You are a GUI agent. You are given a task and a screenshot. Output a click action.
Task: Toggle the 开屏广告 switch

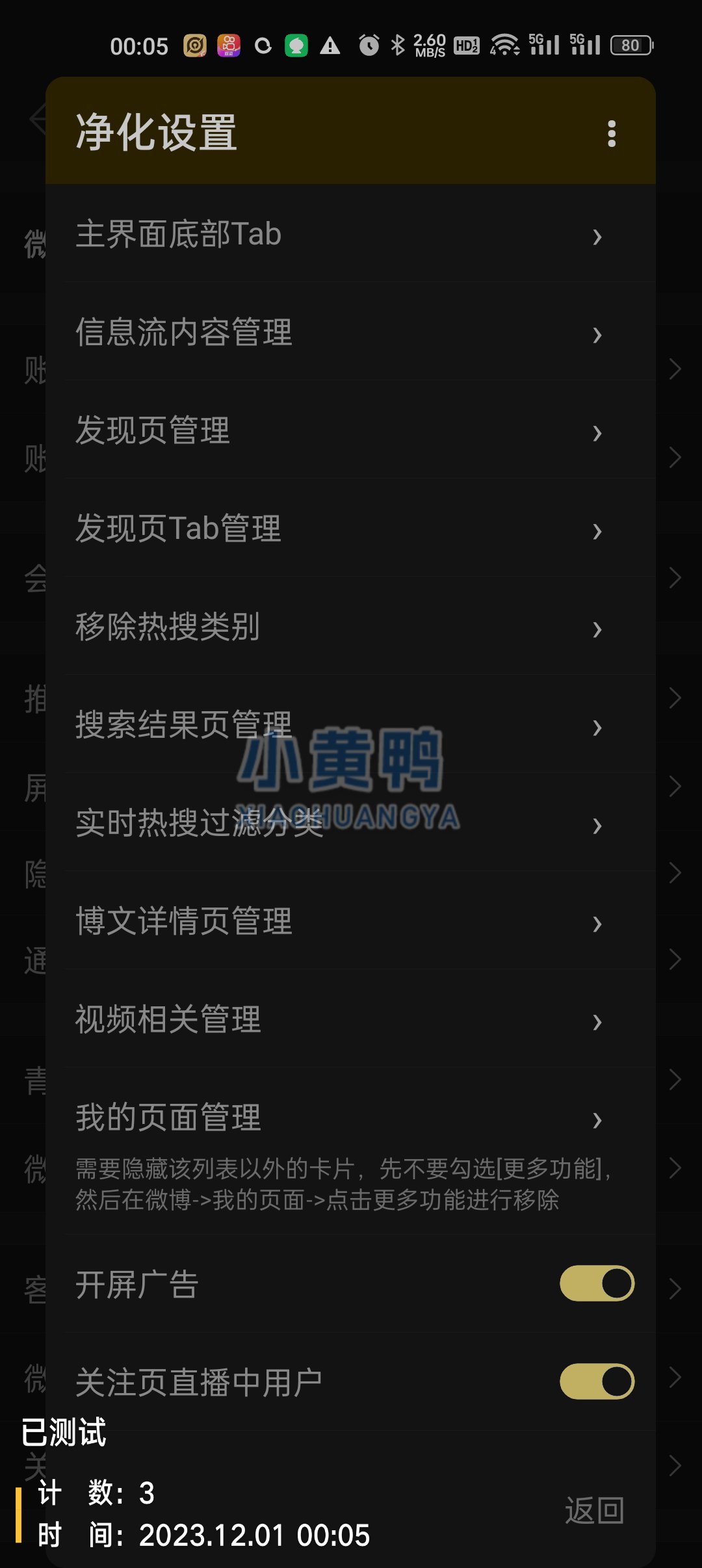click(x=597, y=1283)
